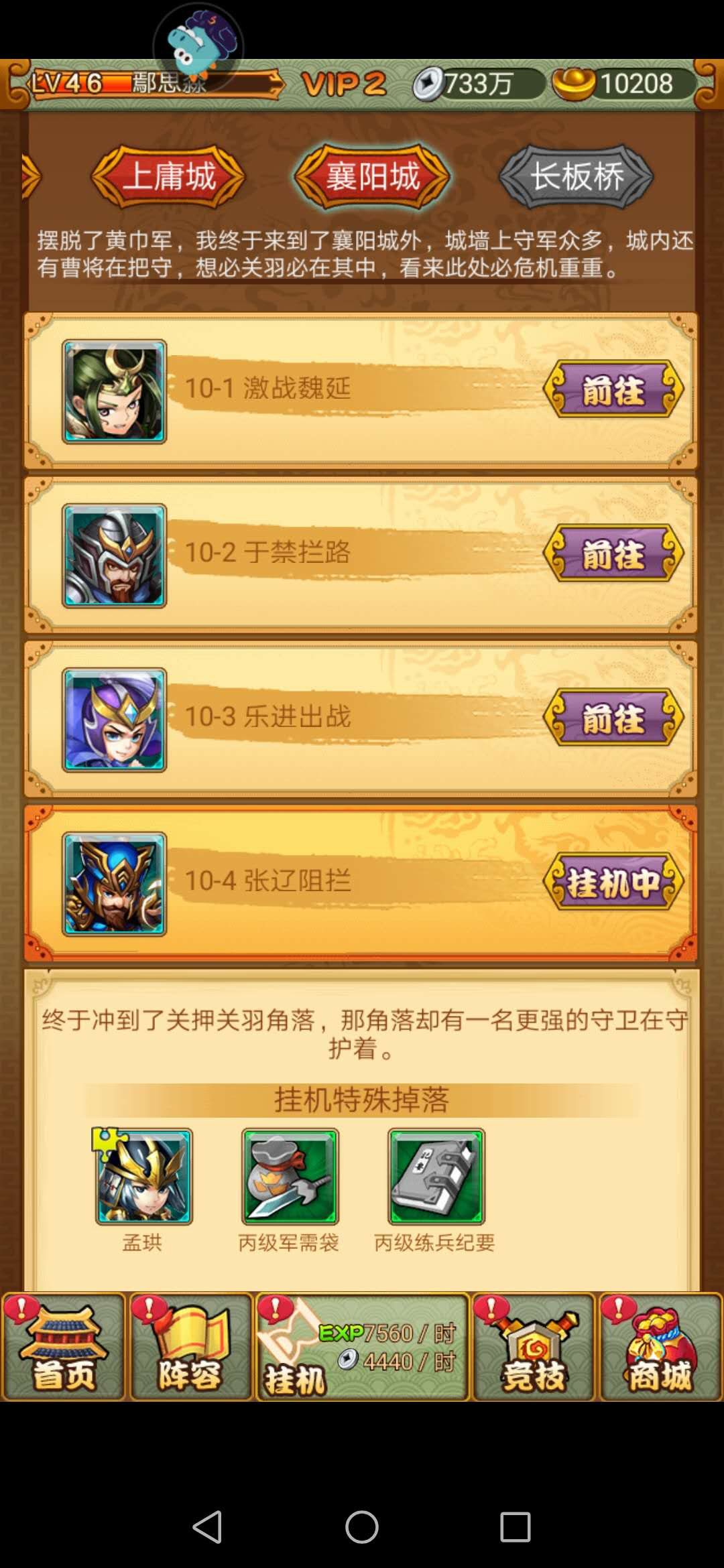Return to the phone home screen
Viewport: 724px width, 1568px height.
click(x=362, y=1527)
